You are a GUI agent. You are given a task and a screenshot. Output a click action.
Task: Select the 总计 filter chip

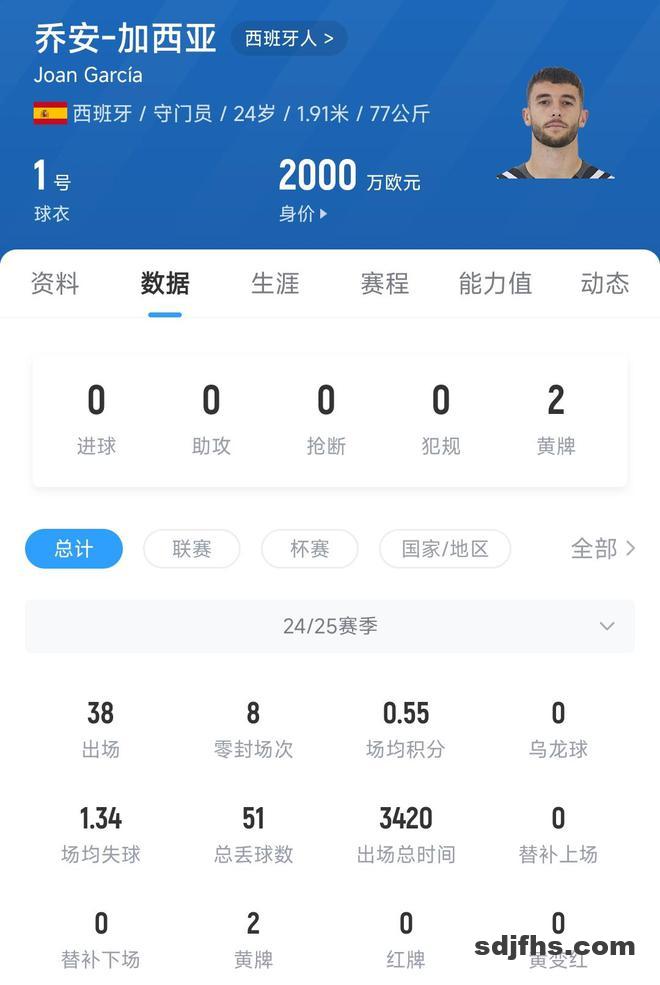coord(74,549)
